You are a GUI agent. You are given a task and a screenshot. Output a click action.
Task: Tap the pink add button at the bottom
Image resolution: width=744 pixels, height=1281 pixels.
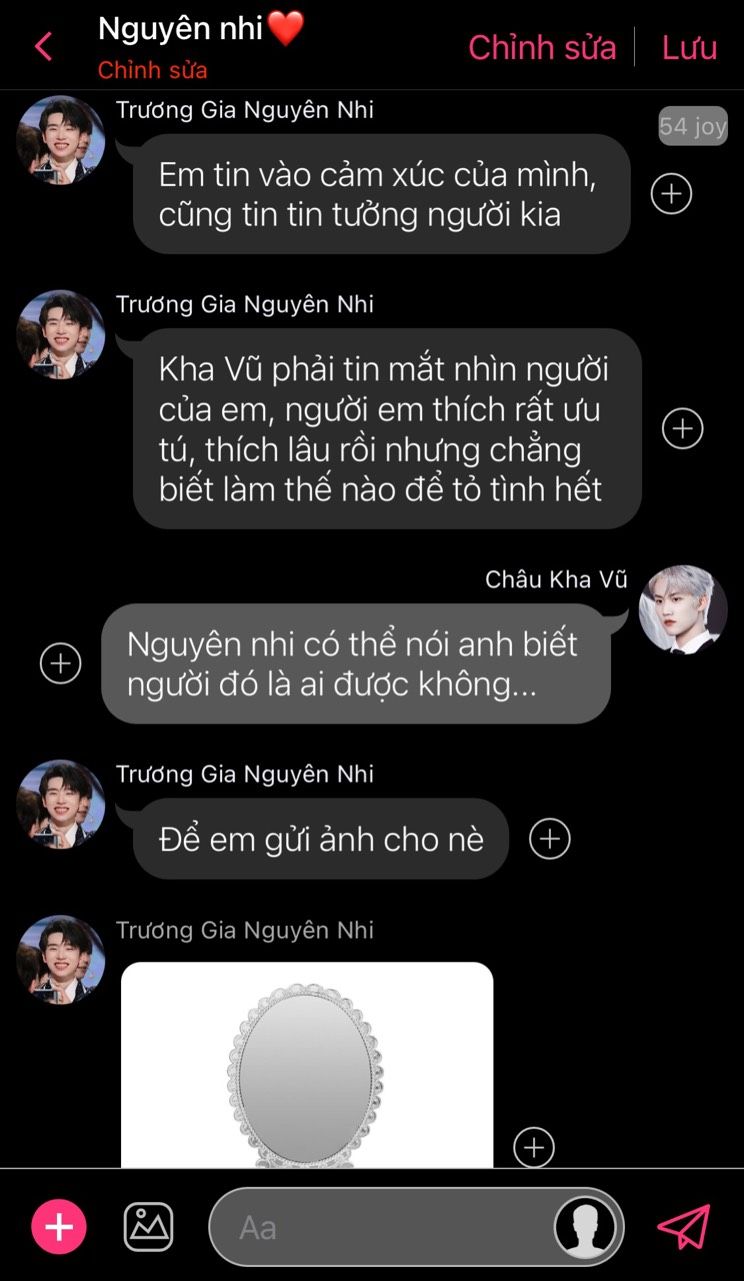tap(59, 1227)
